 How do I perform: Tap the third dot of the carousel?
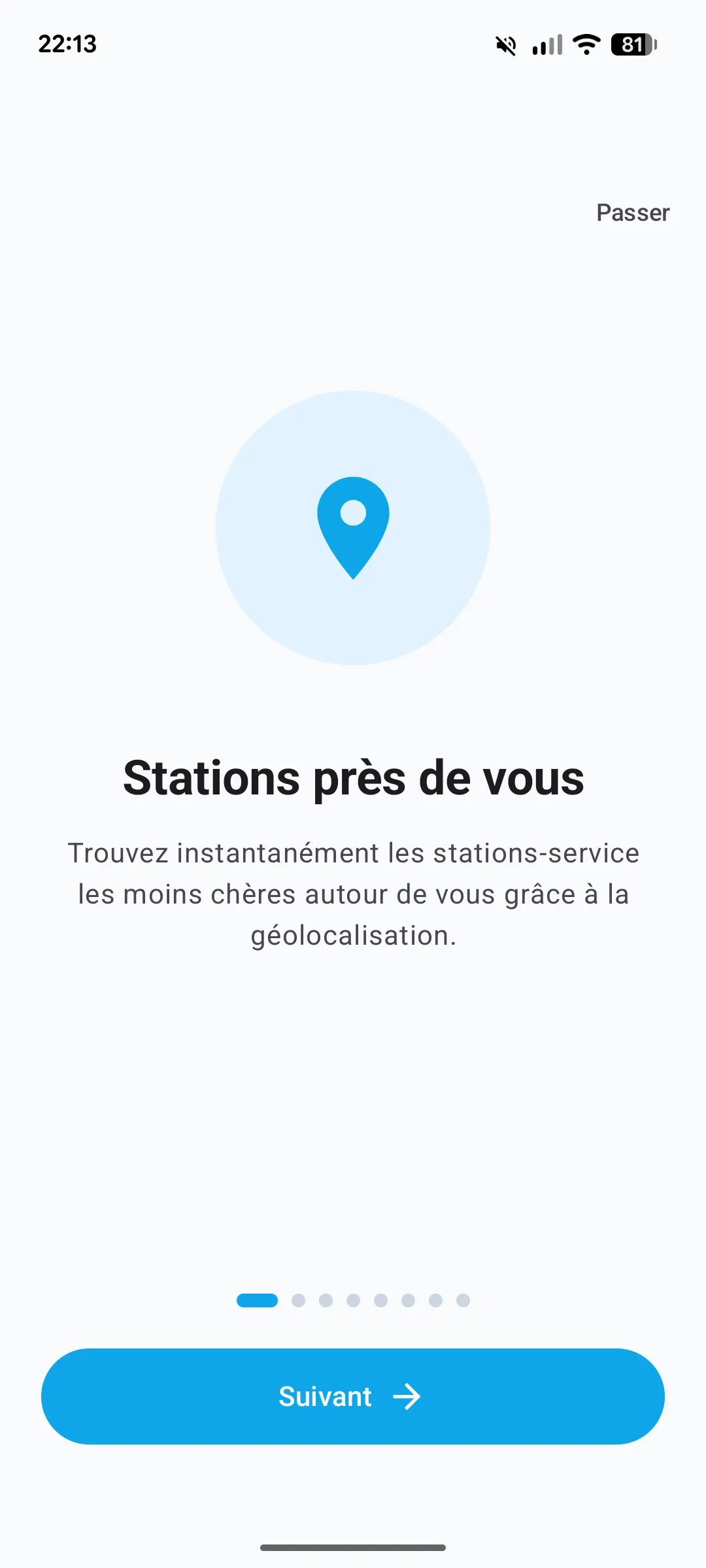(x=327, y=1300)
